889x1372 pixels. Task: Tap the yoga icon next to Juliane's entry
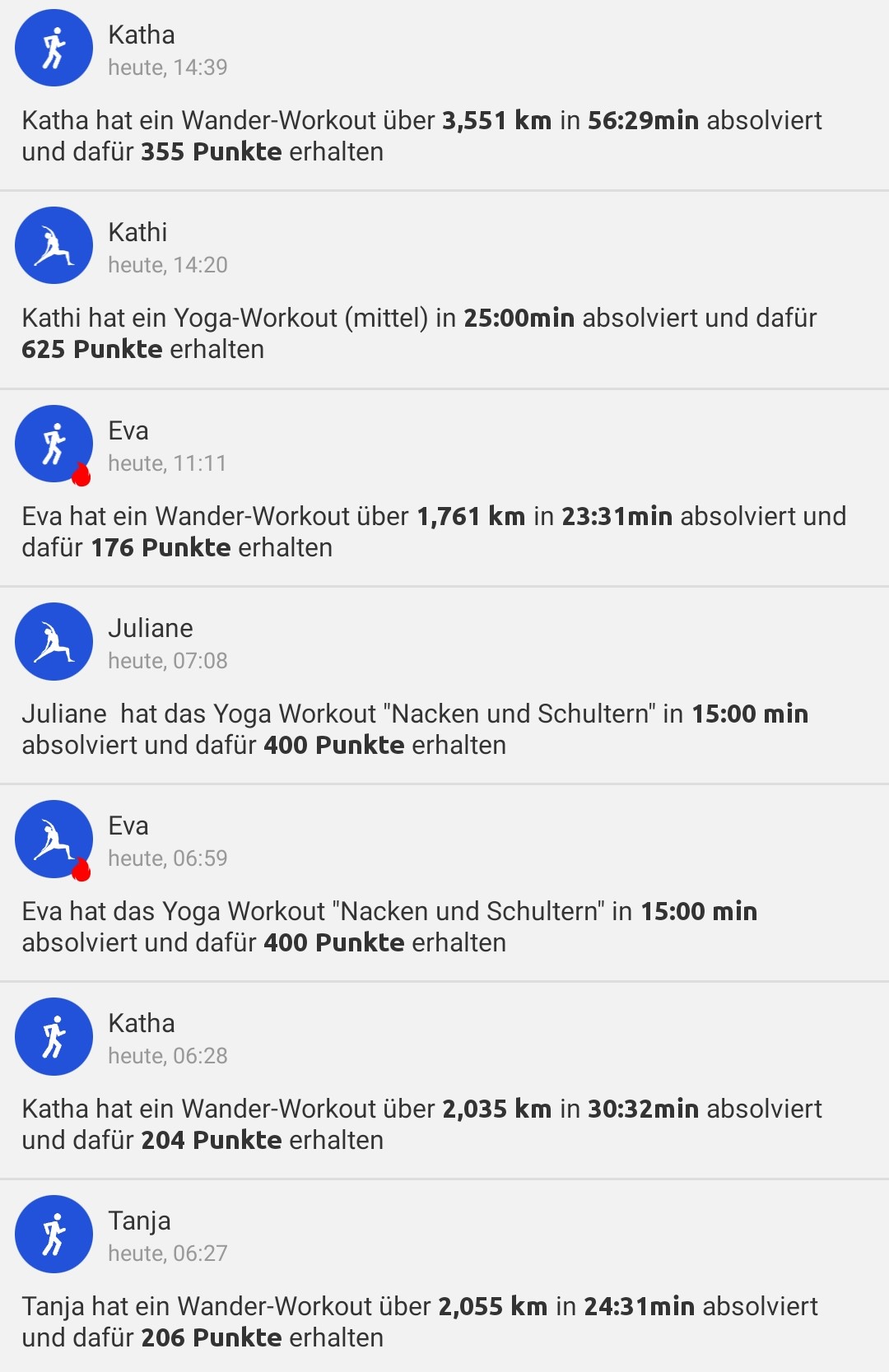pyautogui.click(x=54, y=641)
